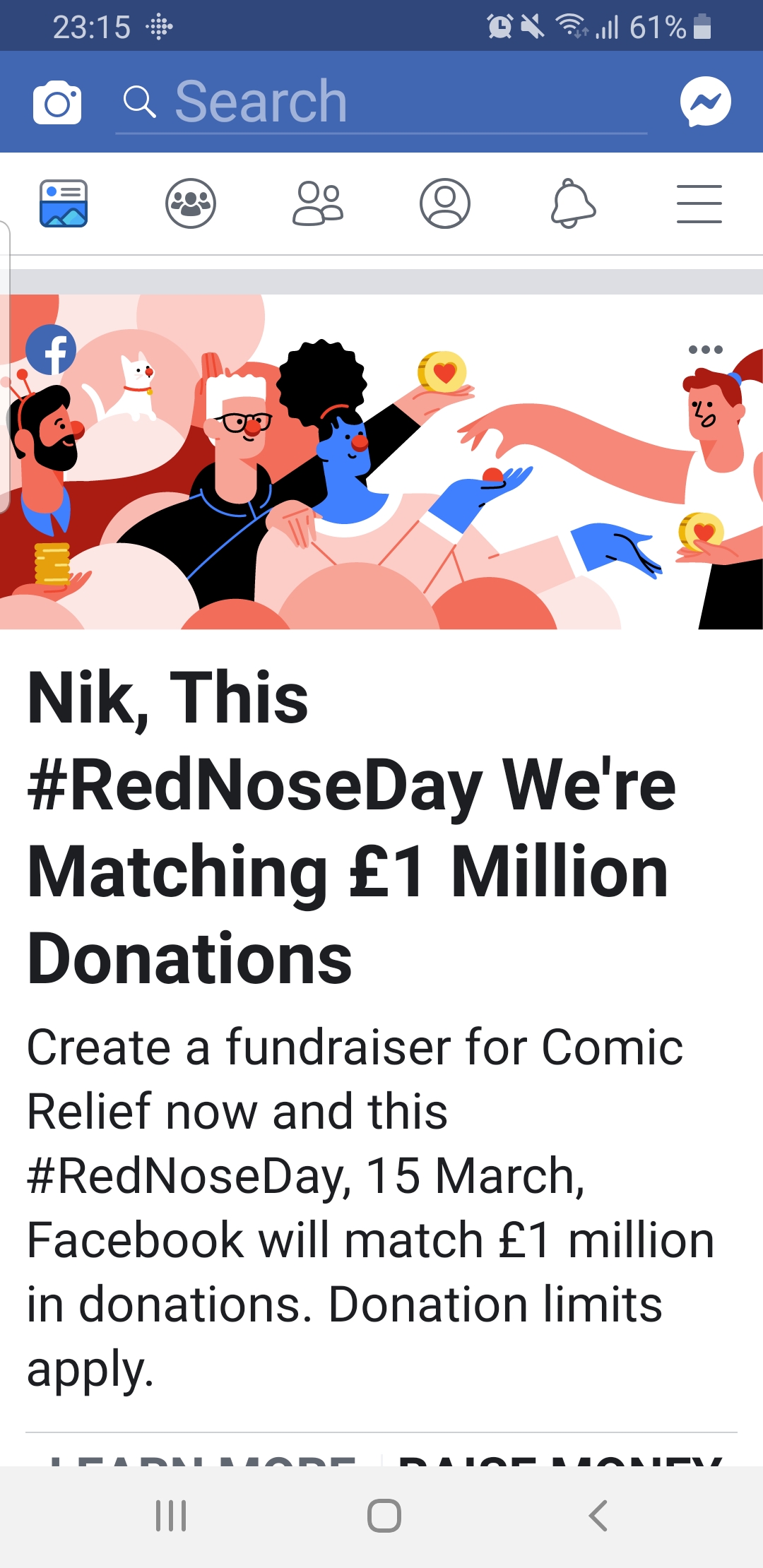
Task: Open the notifications bell tab
Action: click(572, 203)
